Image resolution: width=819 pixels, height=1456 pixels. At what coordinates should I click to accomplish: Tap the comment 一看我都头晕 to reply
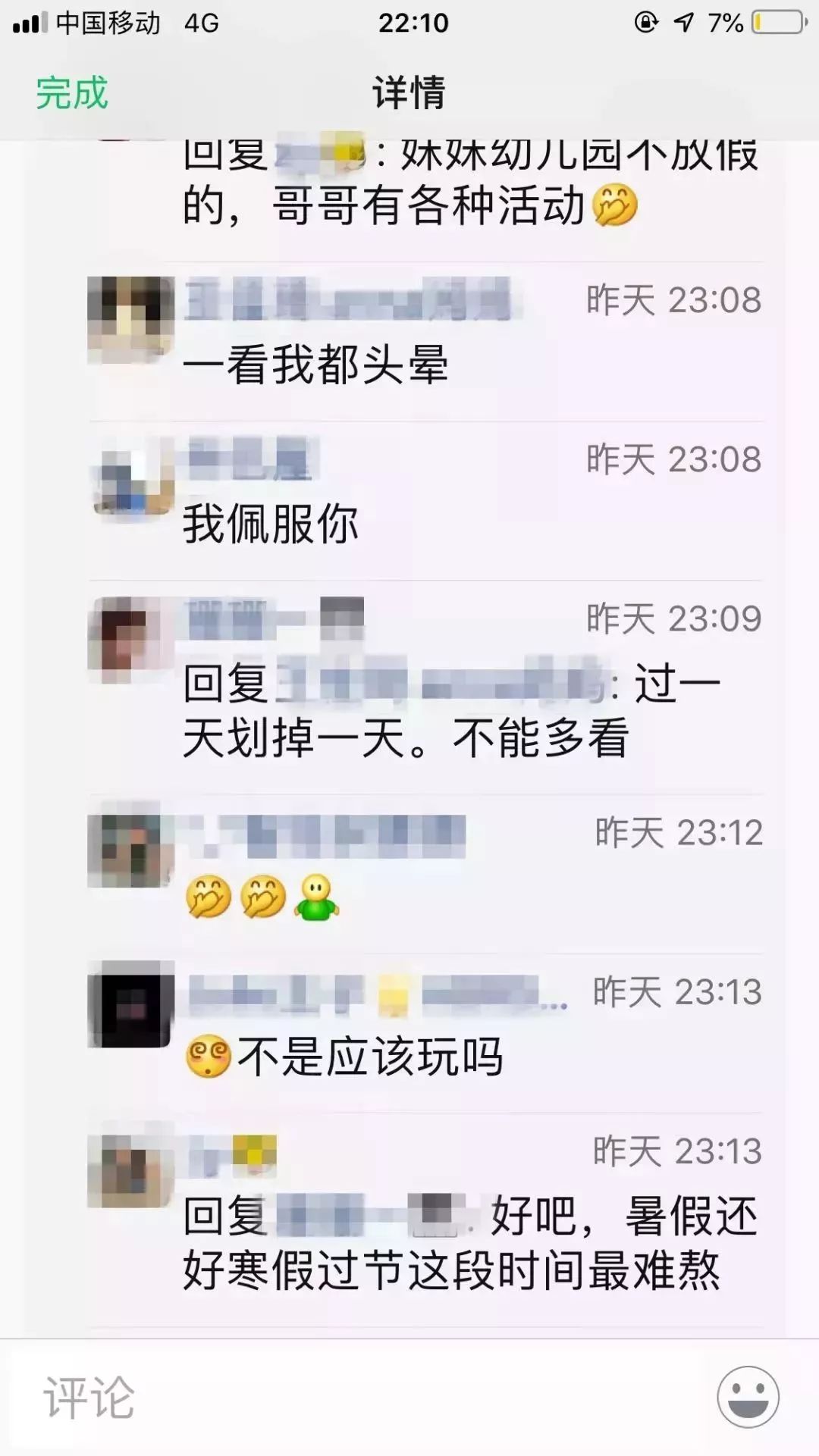315,365
